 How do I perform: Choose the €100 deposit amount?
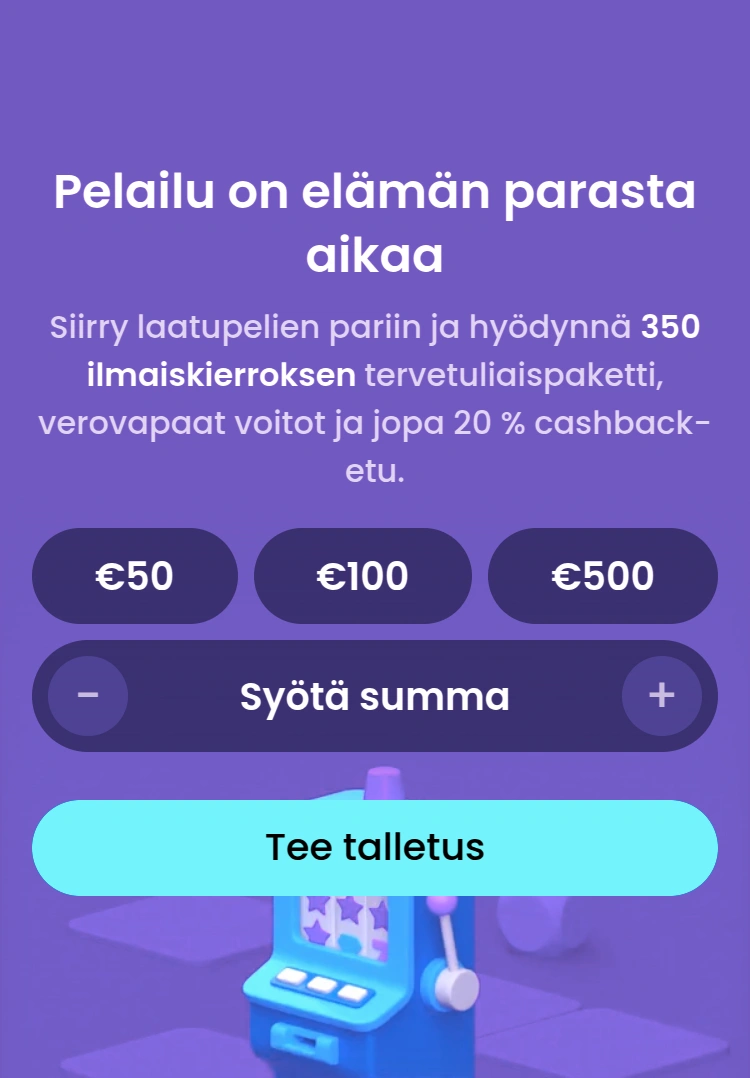tap(362, 576)
